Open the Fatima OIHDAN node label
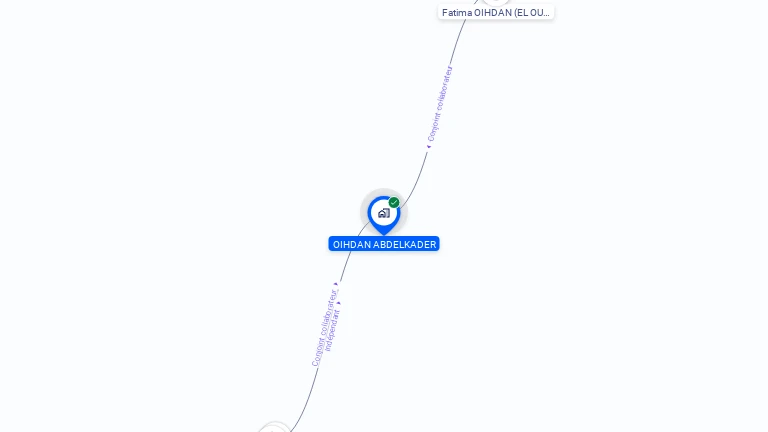Image resolution: width=768 pixels, height=432 pixels. click(x=496, y=13)
